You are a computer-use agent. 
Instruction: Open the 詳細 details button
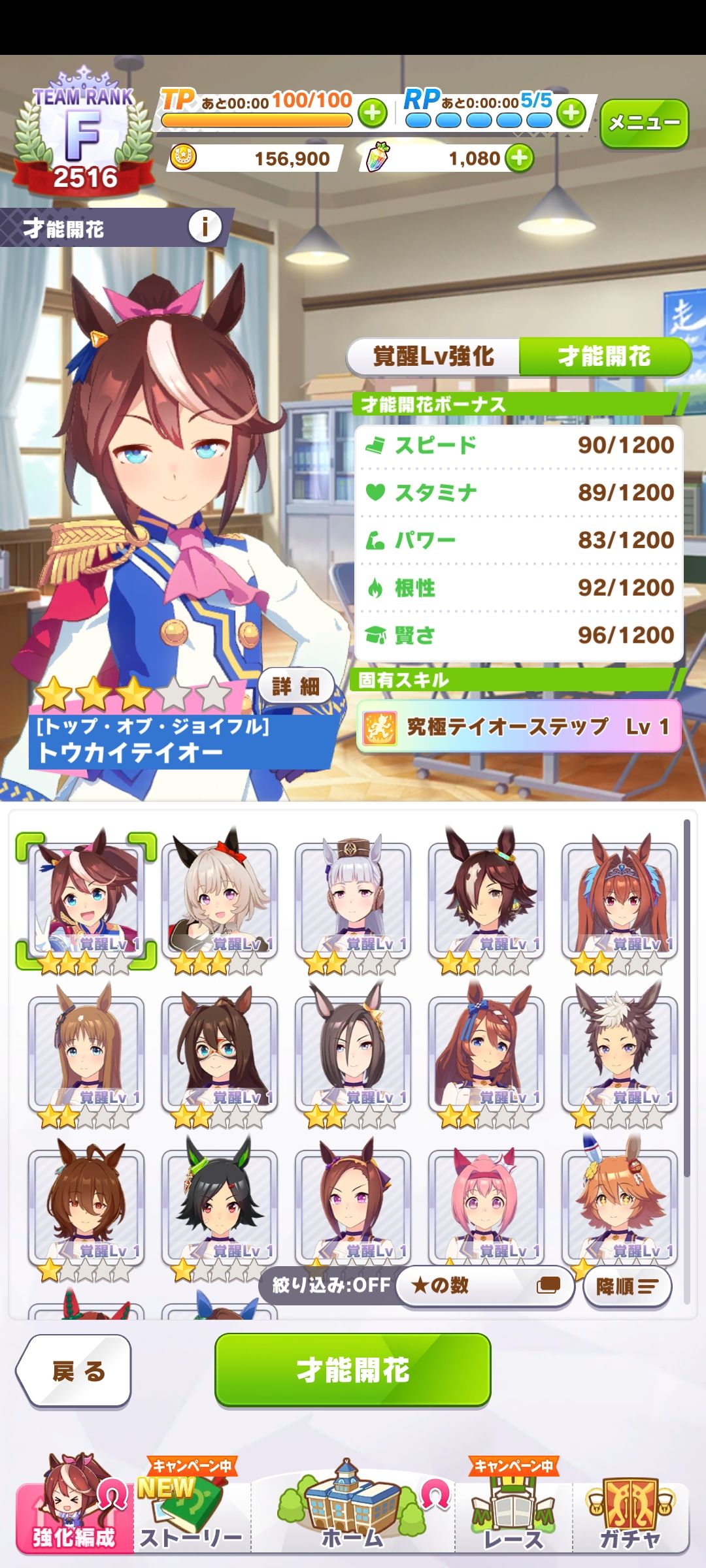(x=296, y=687)
